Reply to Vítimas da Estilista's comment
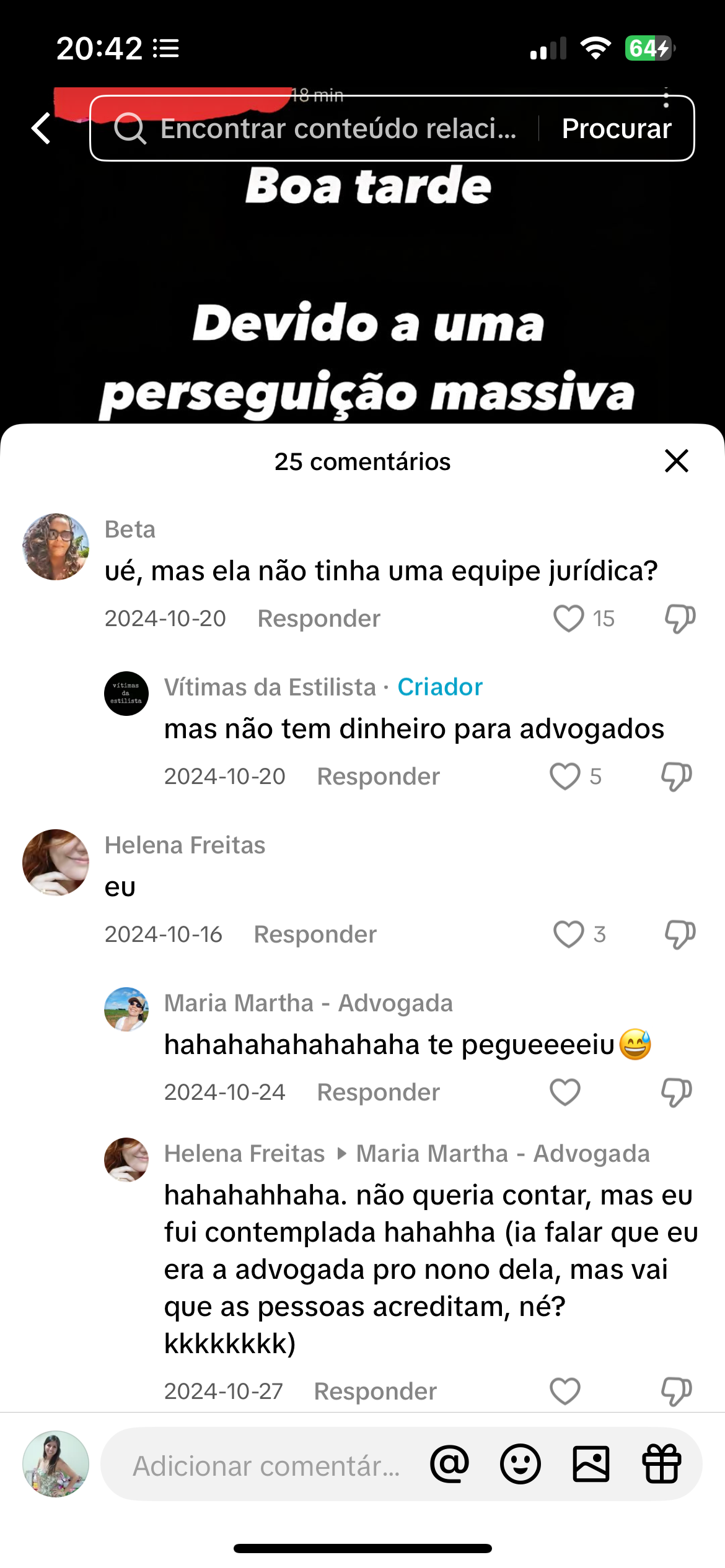 pyautogui.click(x=378, y=776)
